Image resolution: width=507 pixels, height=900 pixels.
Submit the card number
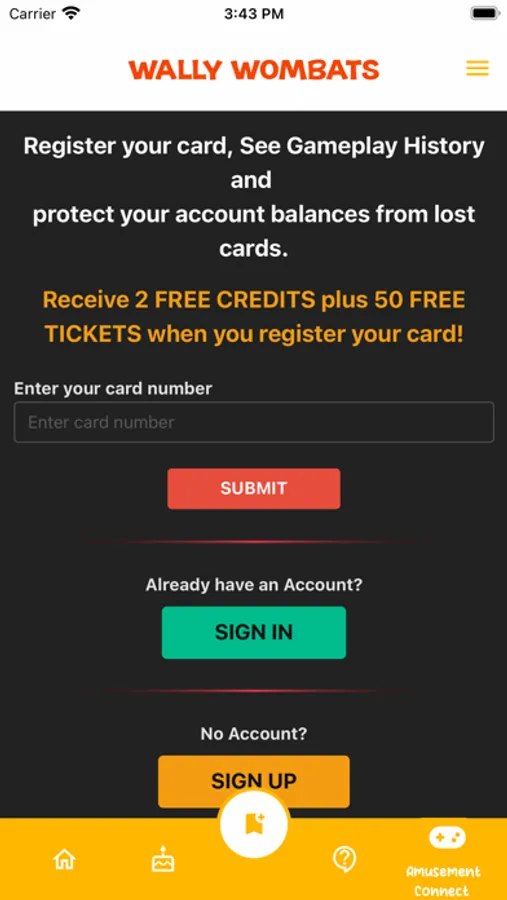[254, 488]
